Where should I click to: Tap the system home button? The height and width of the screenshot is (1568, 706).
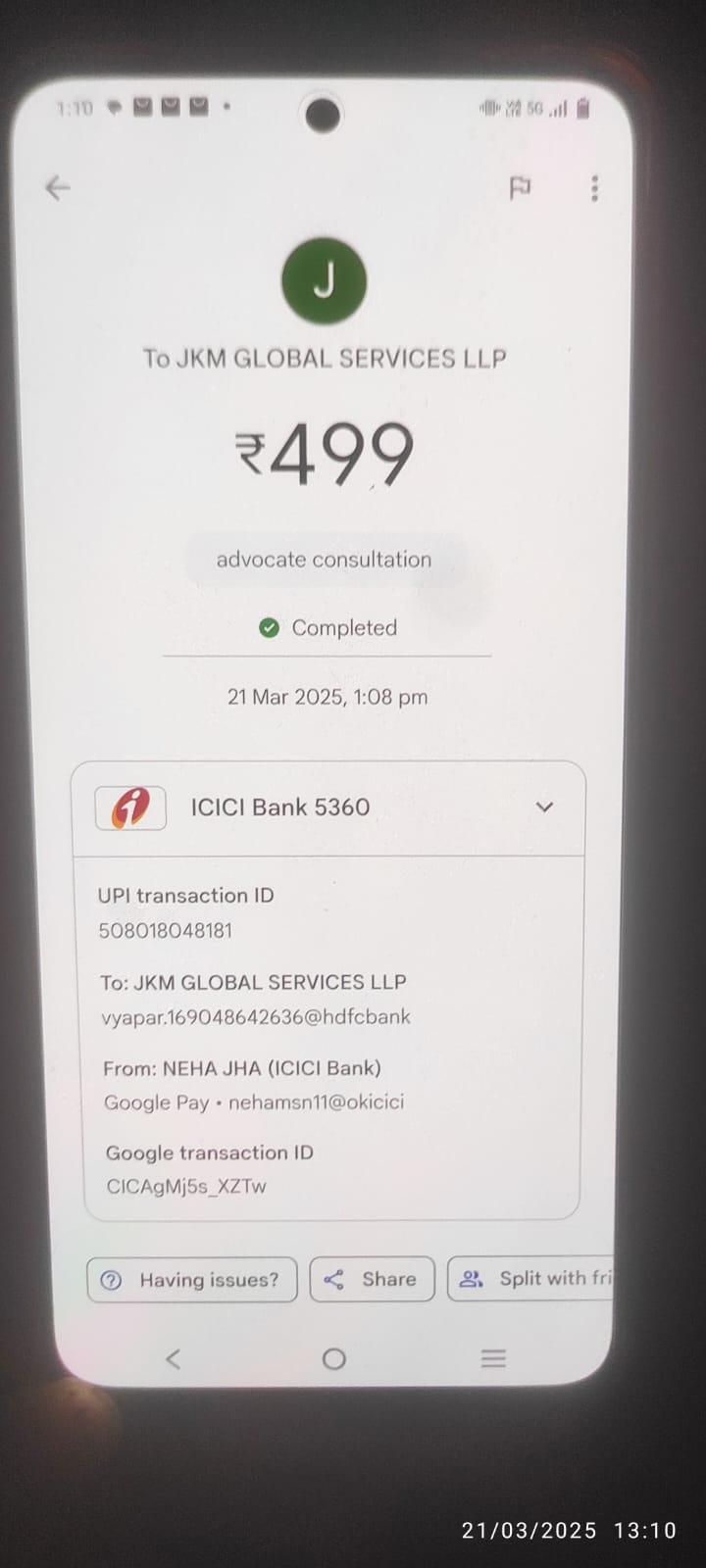[334, 1358]
